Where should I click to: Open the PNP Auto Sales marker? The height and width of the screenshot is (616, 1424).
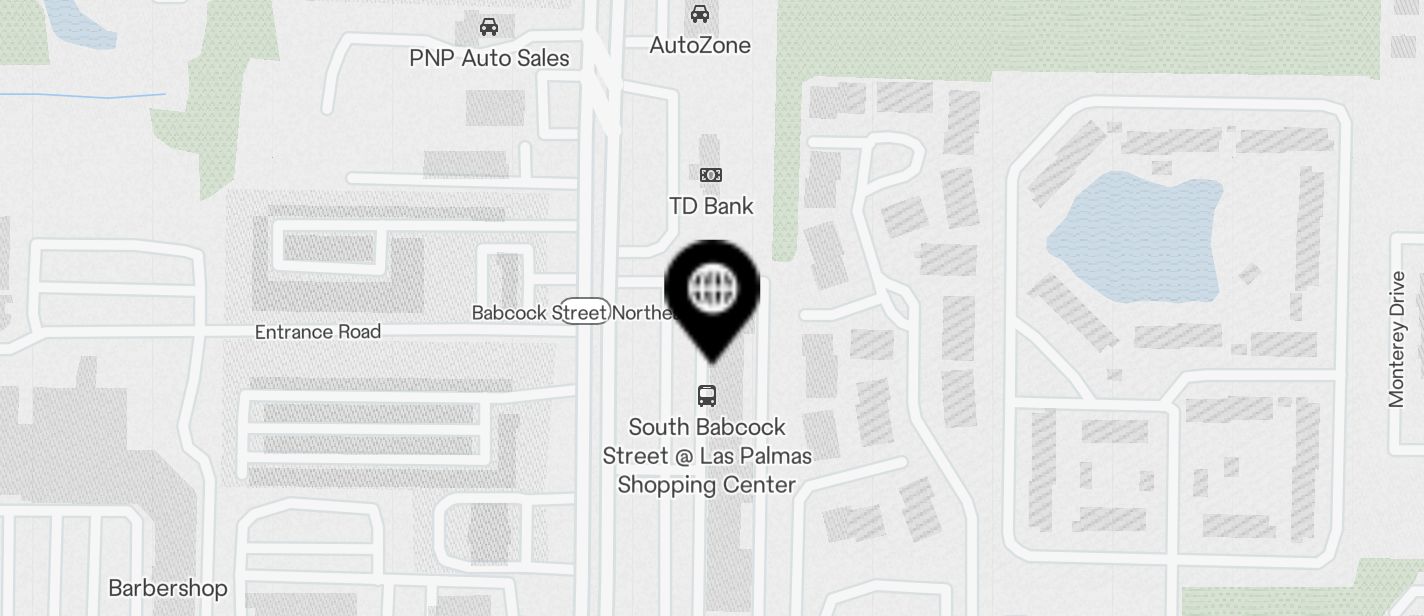(489, 28)
